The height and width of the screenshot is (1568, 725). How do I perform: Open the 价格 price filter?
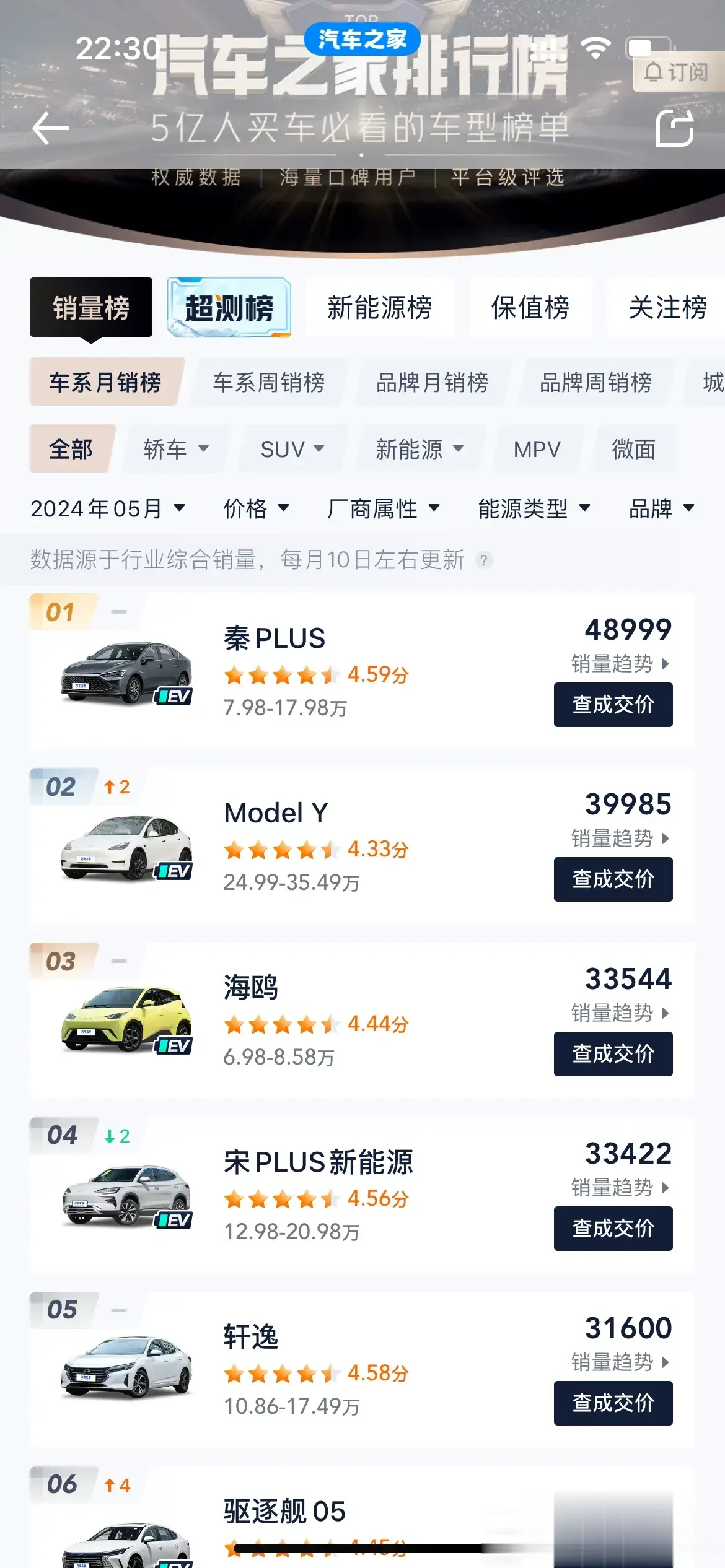click(x=256, y=508)
